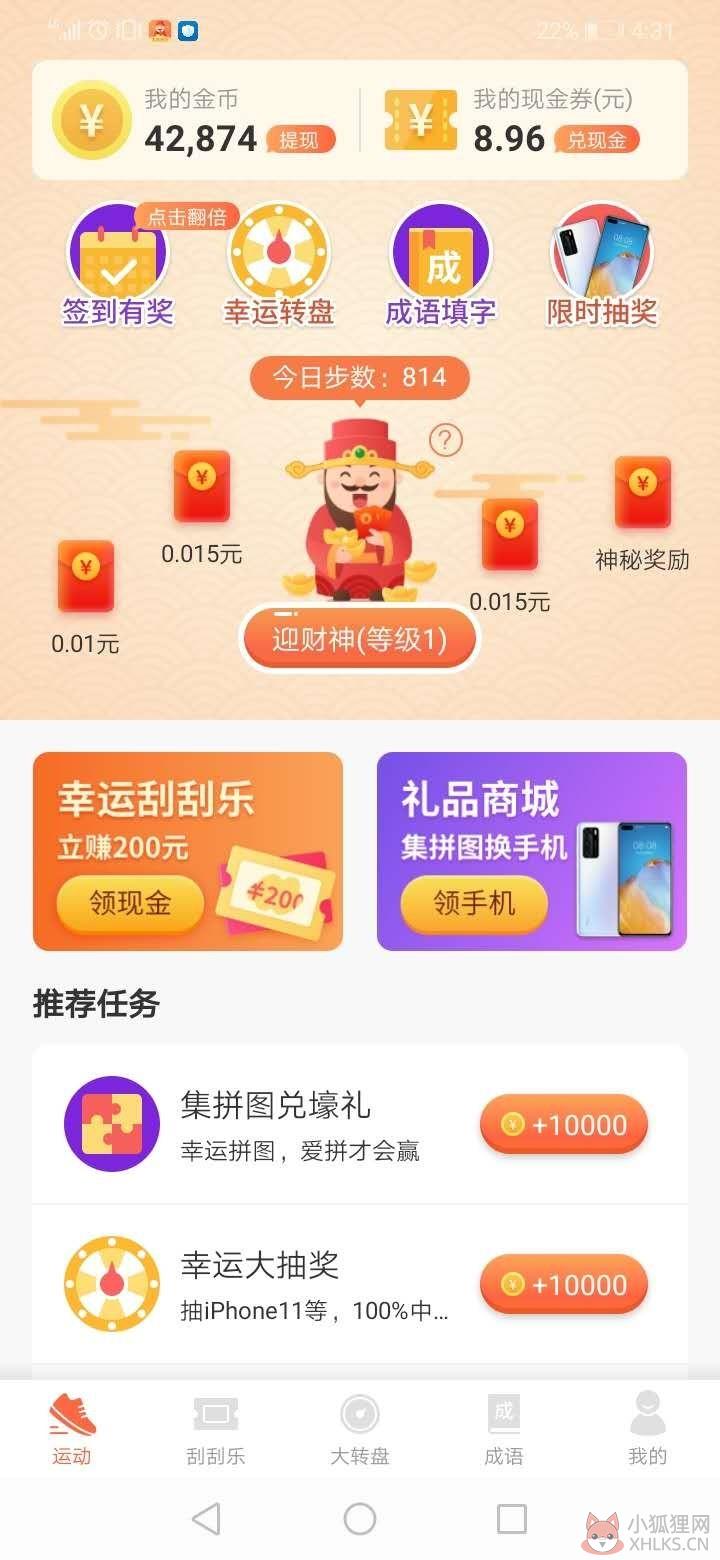Switch to the 成语 tab
This screenshot has width=720, height=1560.
[504, 1430]
